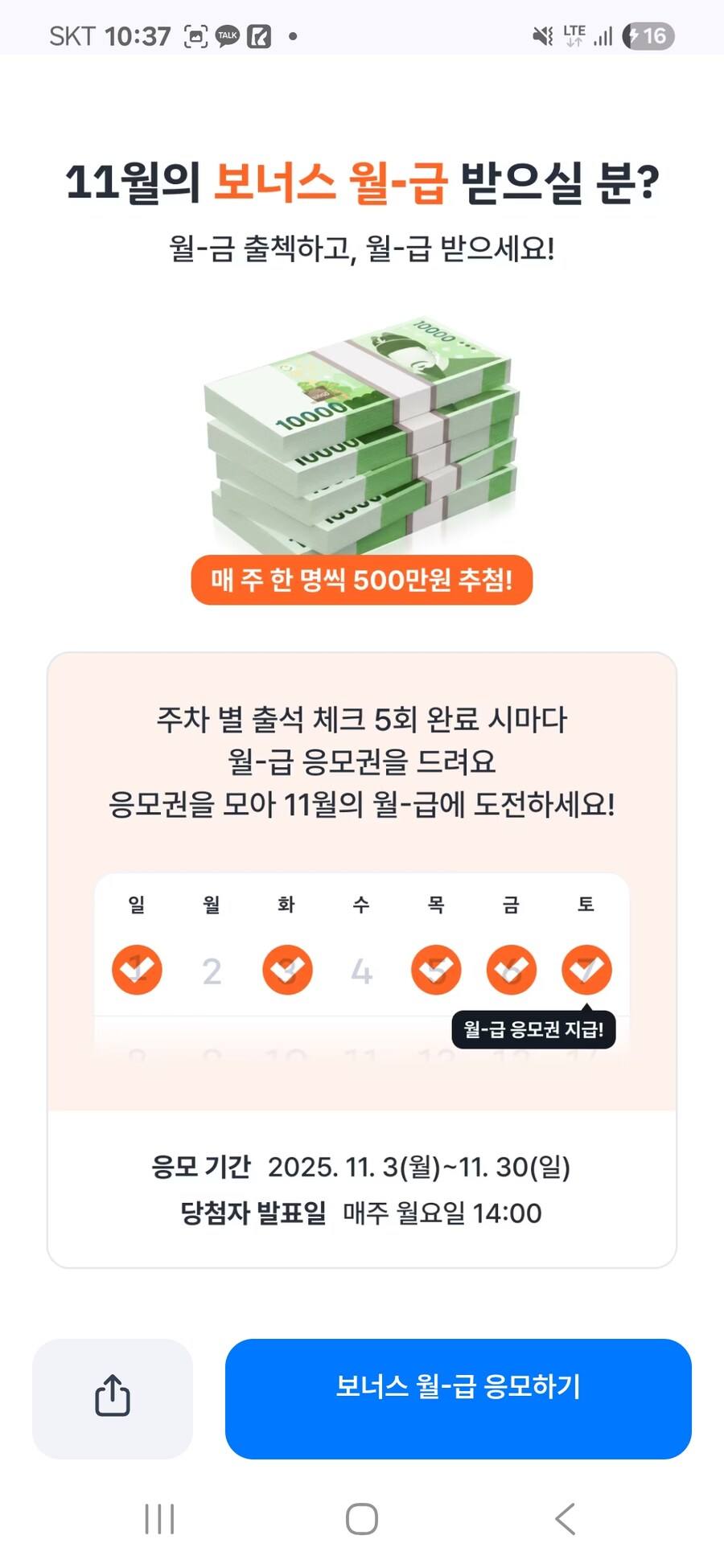Tap the attendance check mark on day 1
Image resolution: width=724 pixels, height=1568 pixels.
tap(137, 970)
